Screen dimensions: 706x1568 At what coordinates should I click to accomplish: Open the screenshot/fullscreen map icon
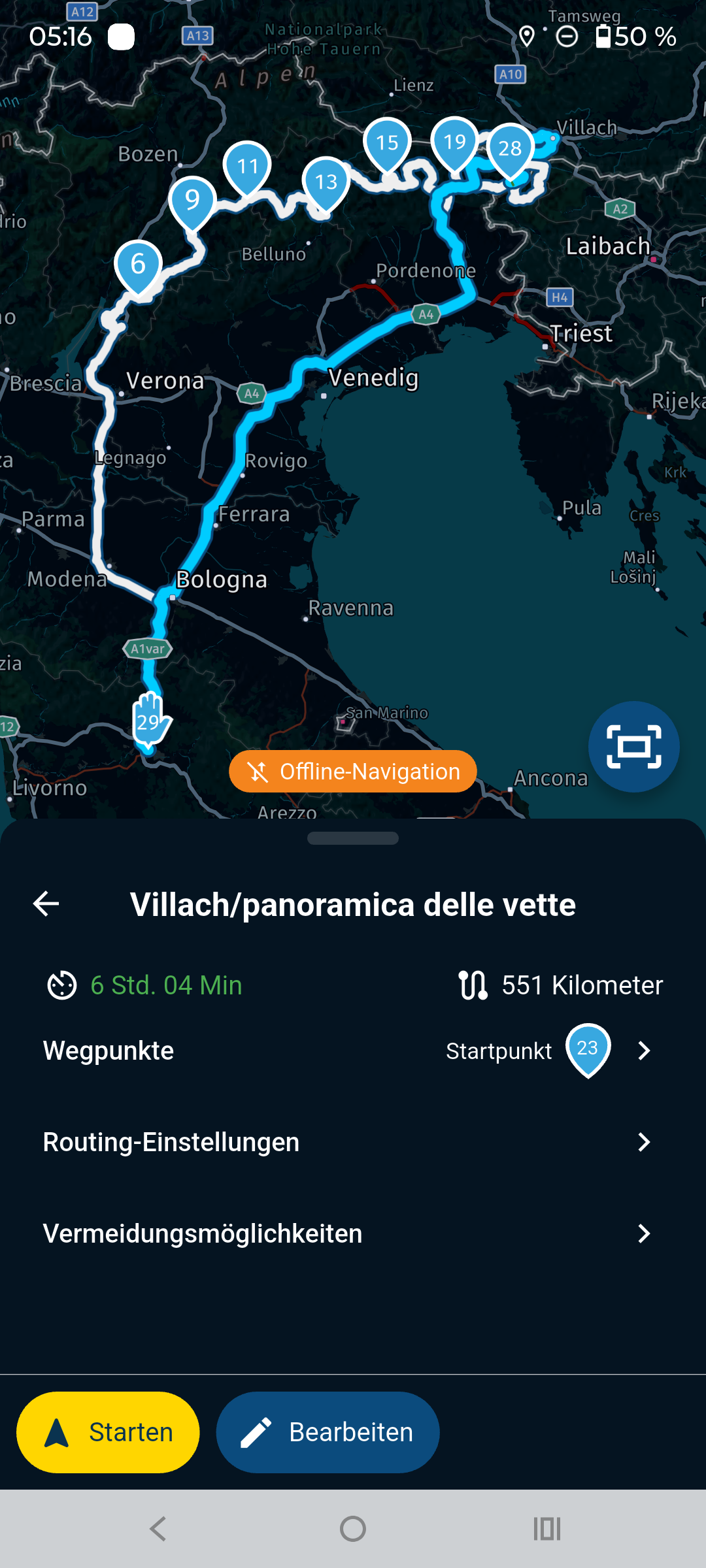coord(633,746)
